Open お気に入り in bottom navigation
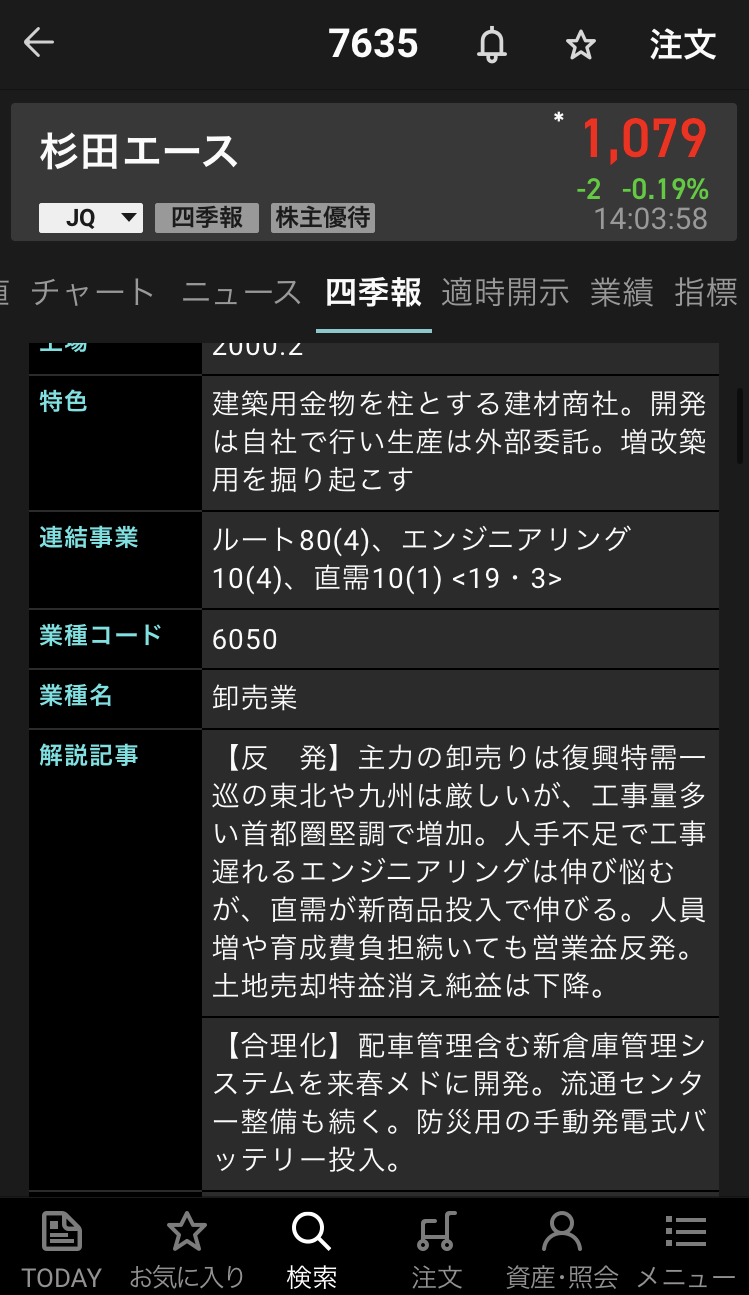The height and width of the screenshot is (1295, 749). (187, 1248)
